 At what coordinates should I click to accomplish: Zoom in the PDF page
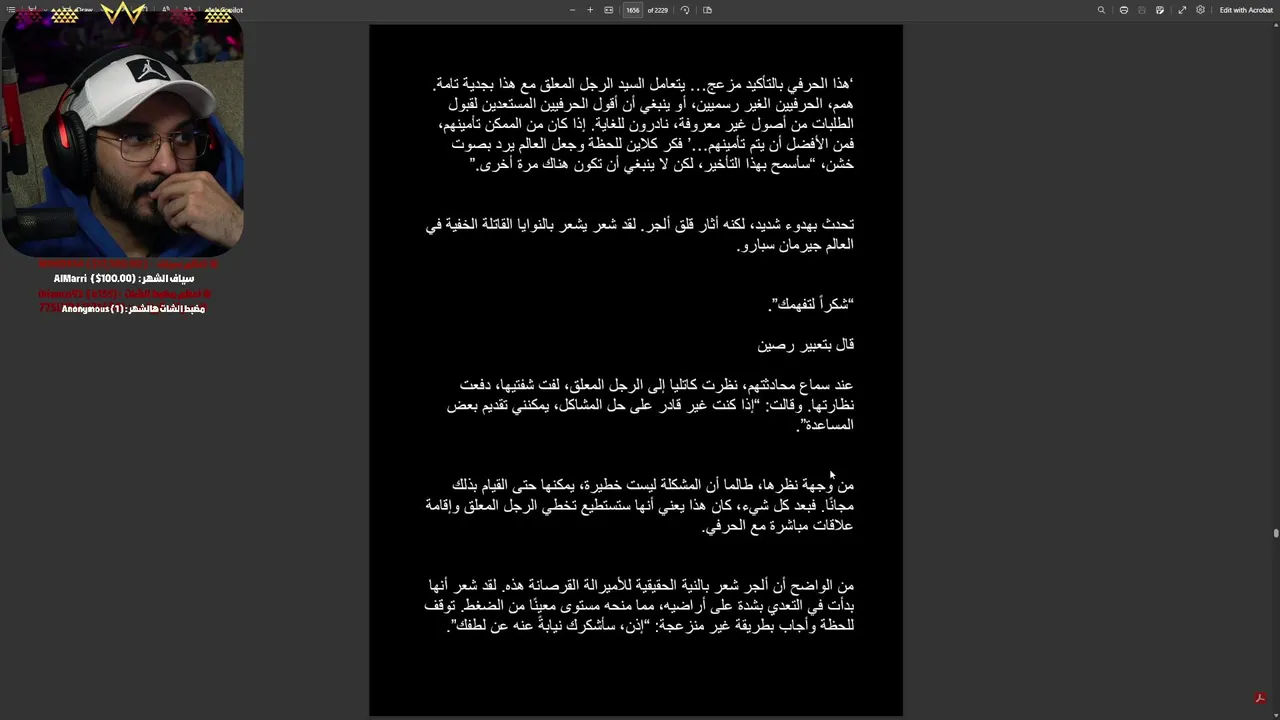click(x=590, y=10)
